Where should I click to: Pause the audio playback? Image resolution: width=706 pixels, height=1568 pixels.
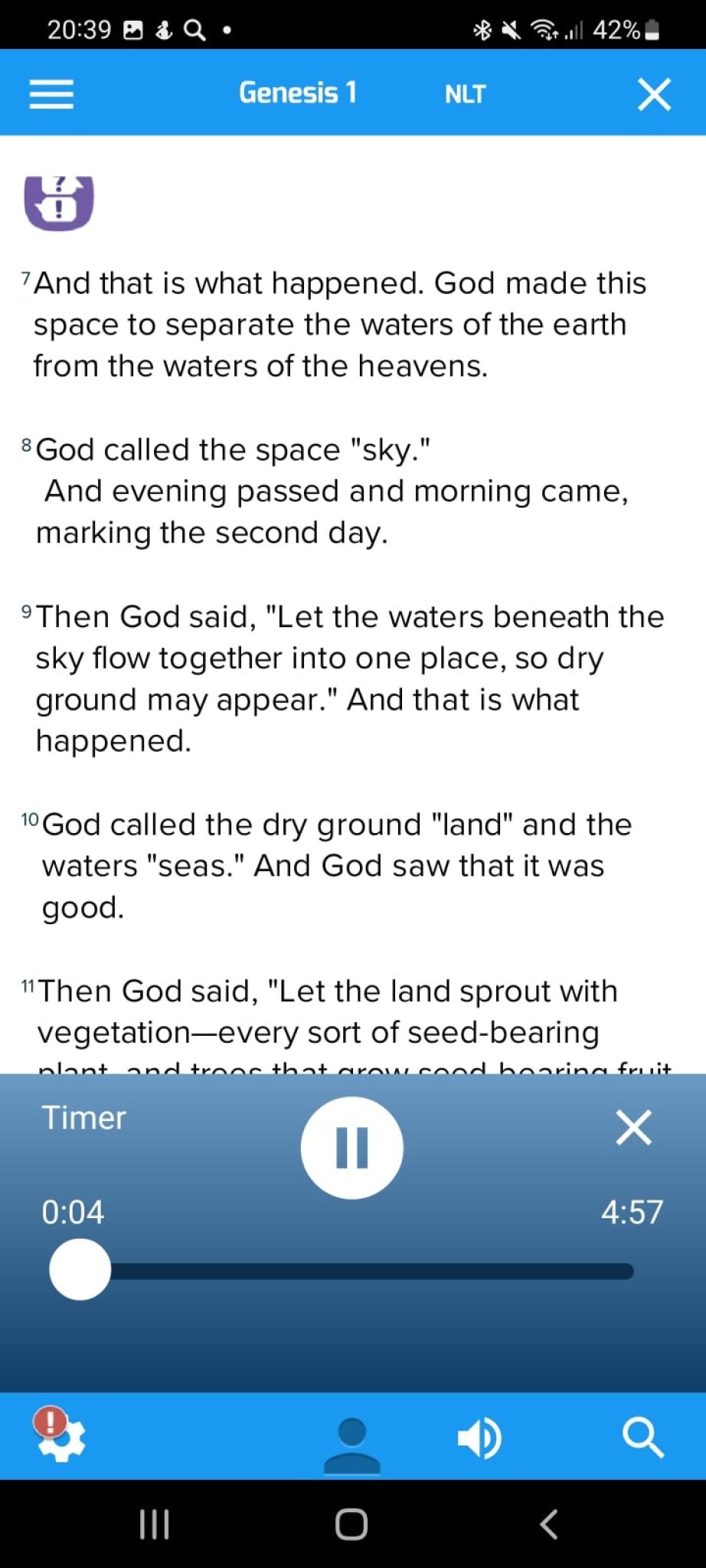pos(351,1146)
